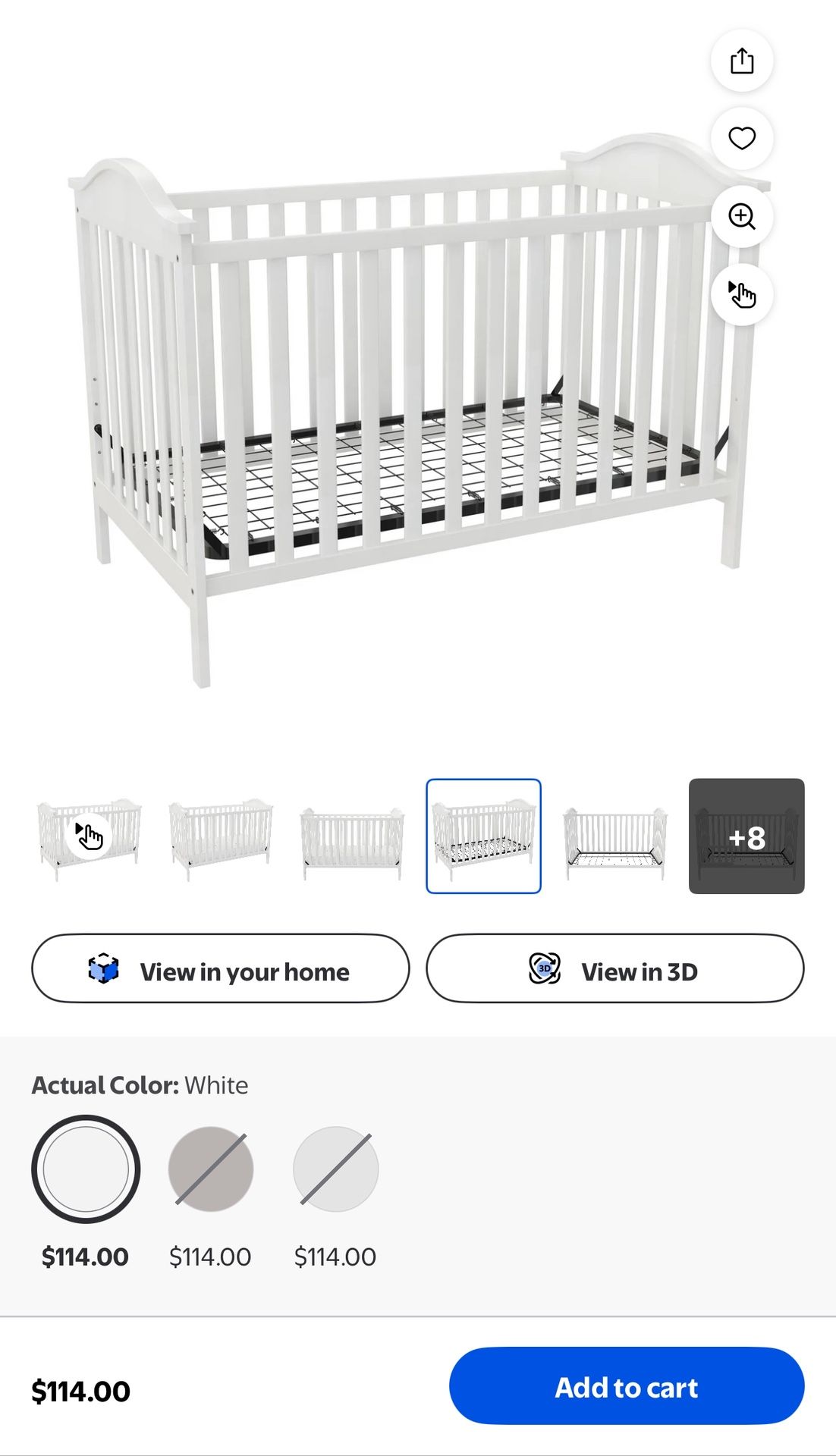Screen dimensions: 836x1456
Task: Open the +8 more images tile
Action: (746, 836)
